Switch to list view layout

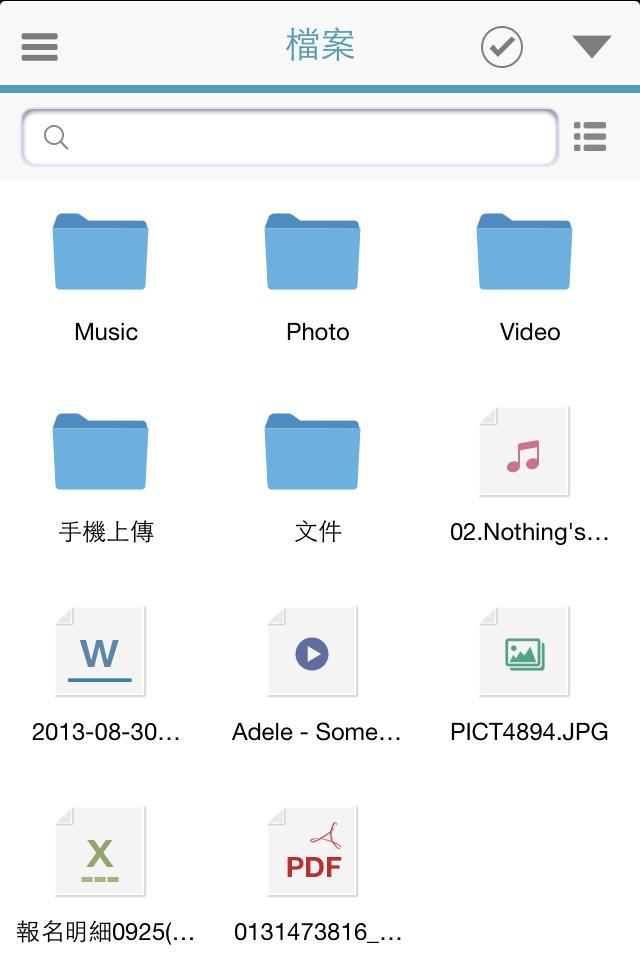(590, 137)
